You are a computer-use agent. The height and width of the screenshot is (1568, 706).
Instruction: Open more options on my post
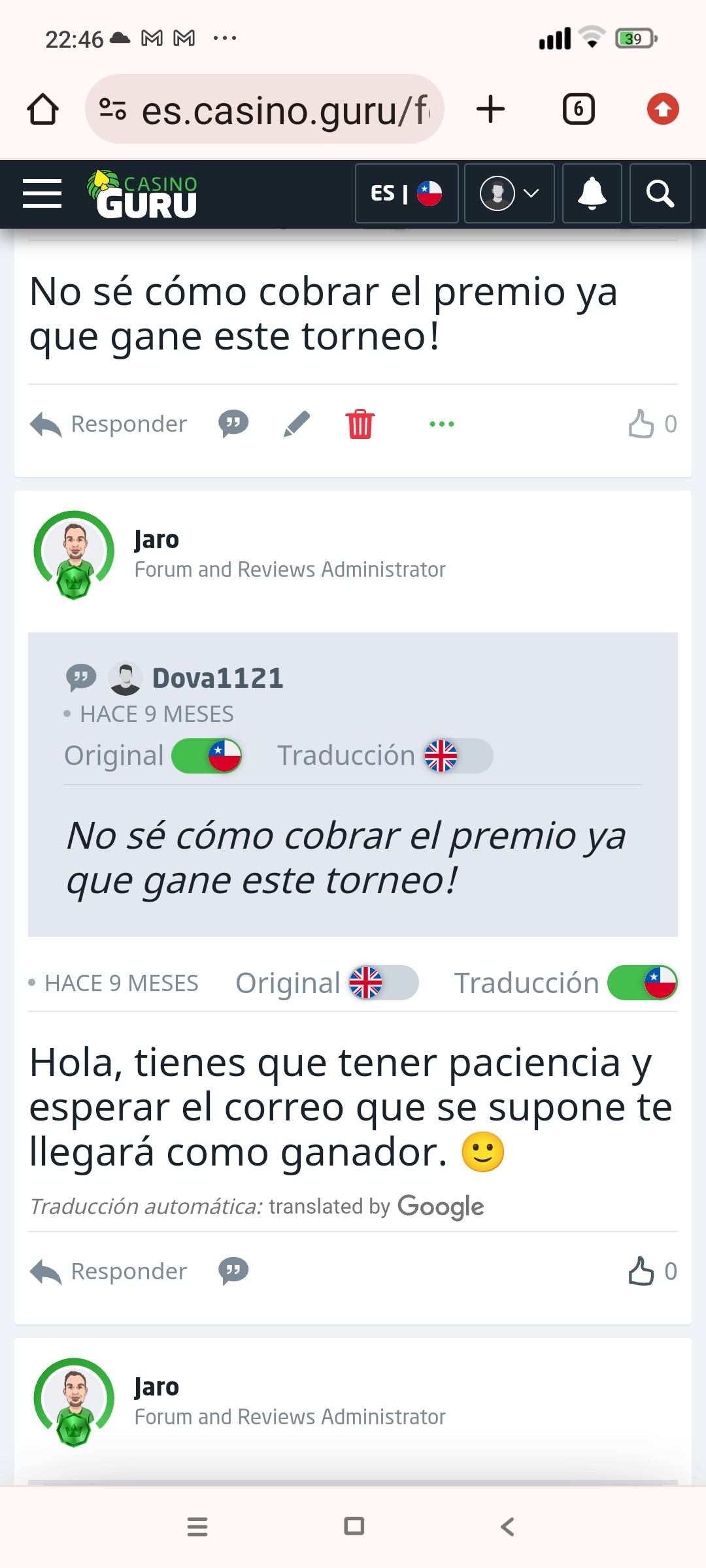tap(442, 424)
